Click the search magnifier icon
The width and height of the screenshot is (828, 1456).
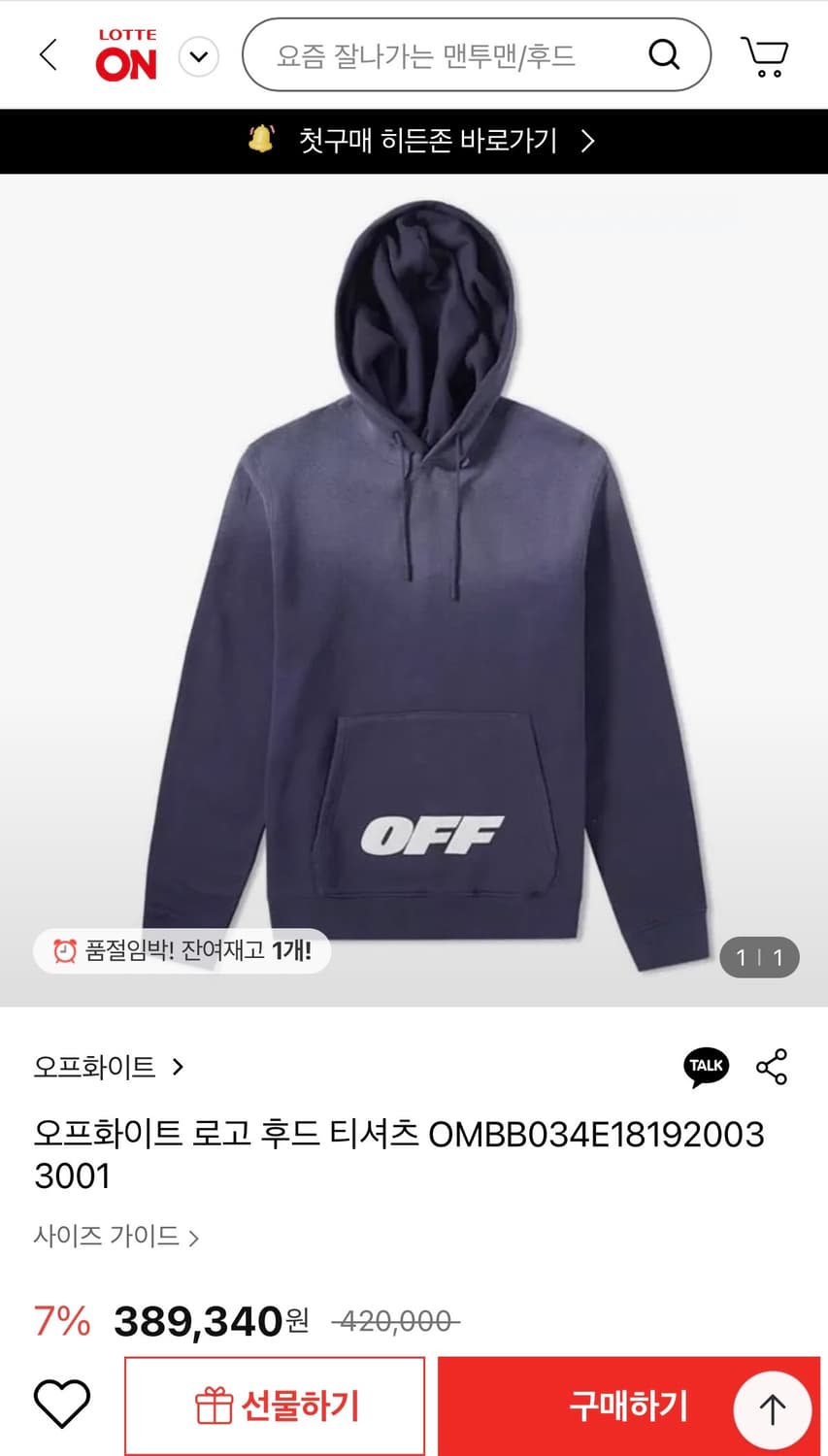click(x=664, y=55)
